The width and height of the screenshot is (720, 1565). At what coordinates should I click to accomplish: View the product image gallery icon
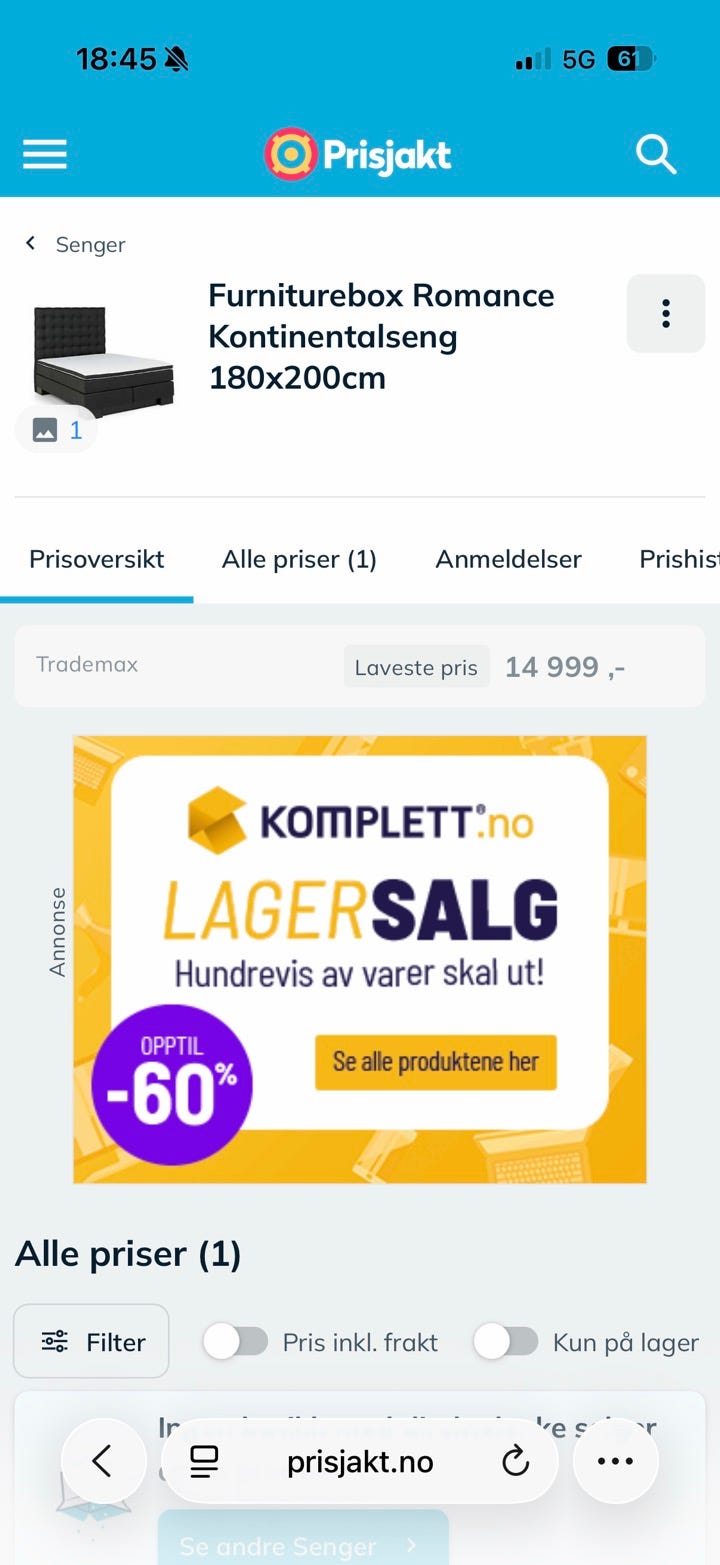click(55, 429)
